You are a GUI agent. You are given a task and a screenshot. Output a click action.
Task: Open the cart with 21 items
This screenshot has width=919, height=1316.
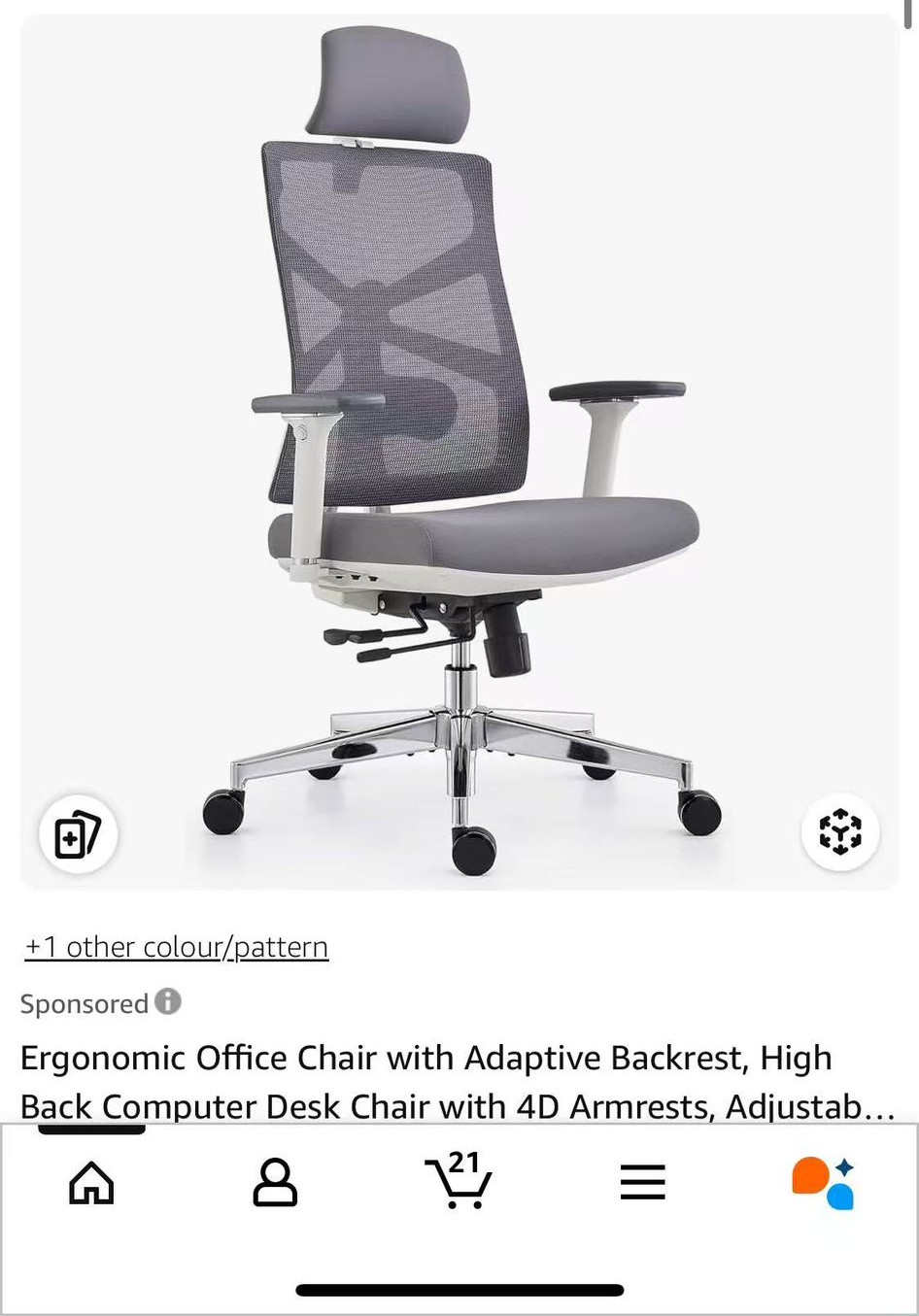pos(459,1181)
